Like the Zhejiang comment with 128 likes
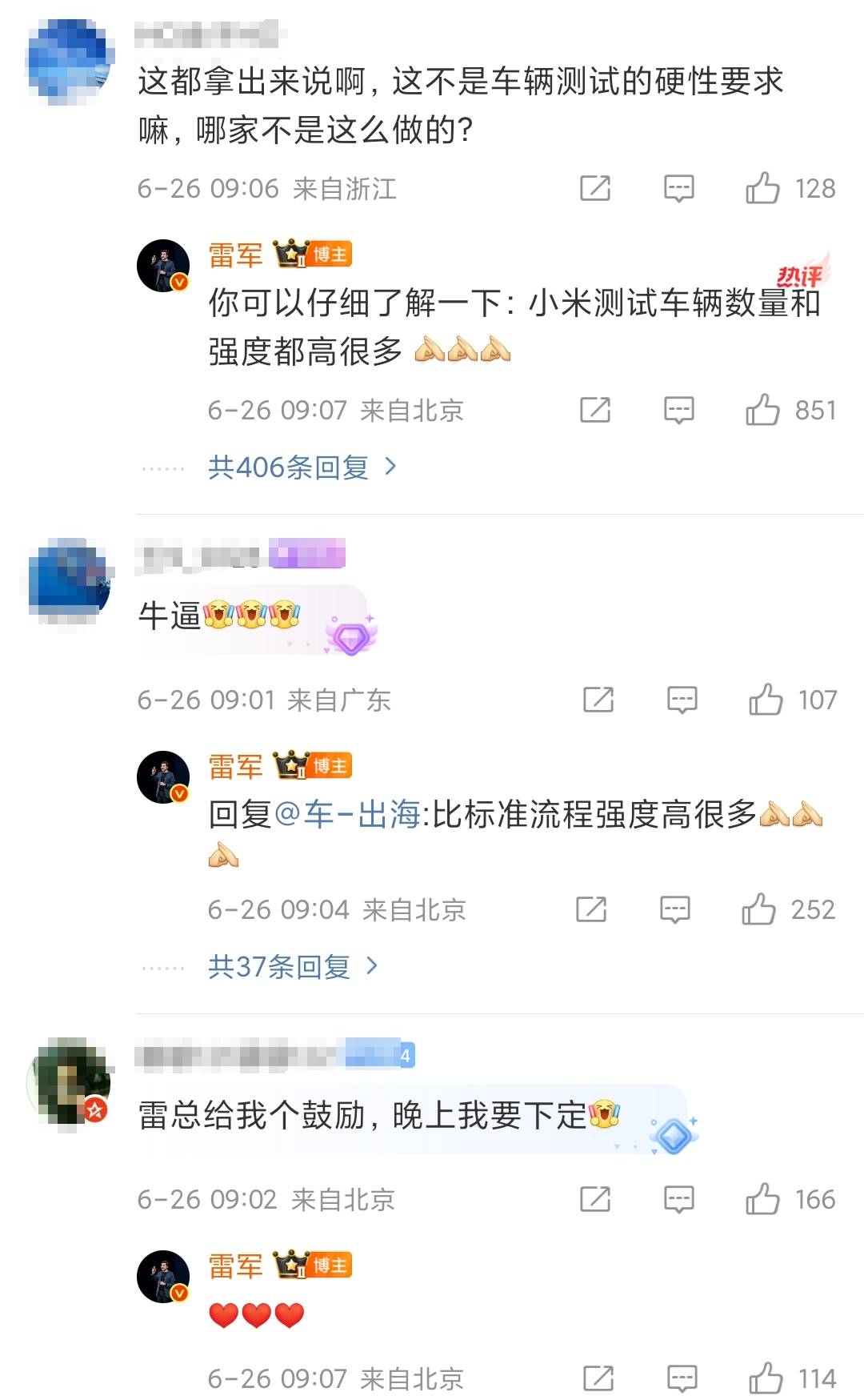Image resolution: width=864 pixels, height=1400 pixels. [x=762, y=189]
